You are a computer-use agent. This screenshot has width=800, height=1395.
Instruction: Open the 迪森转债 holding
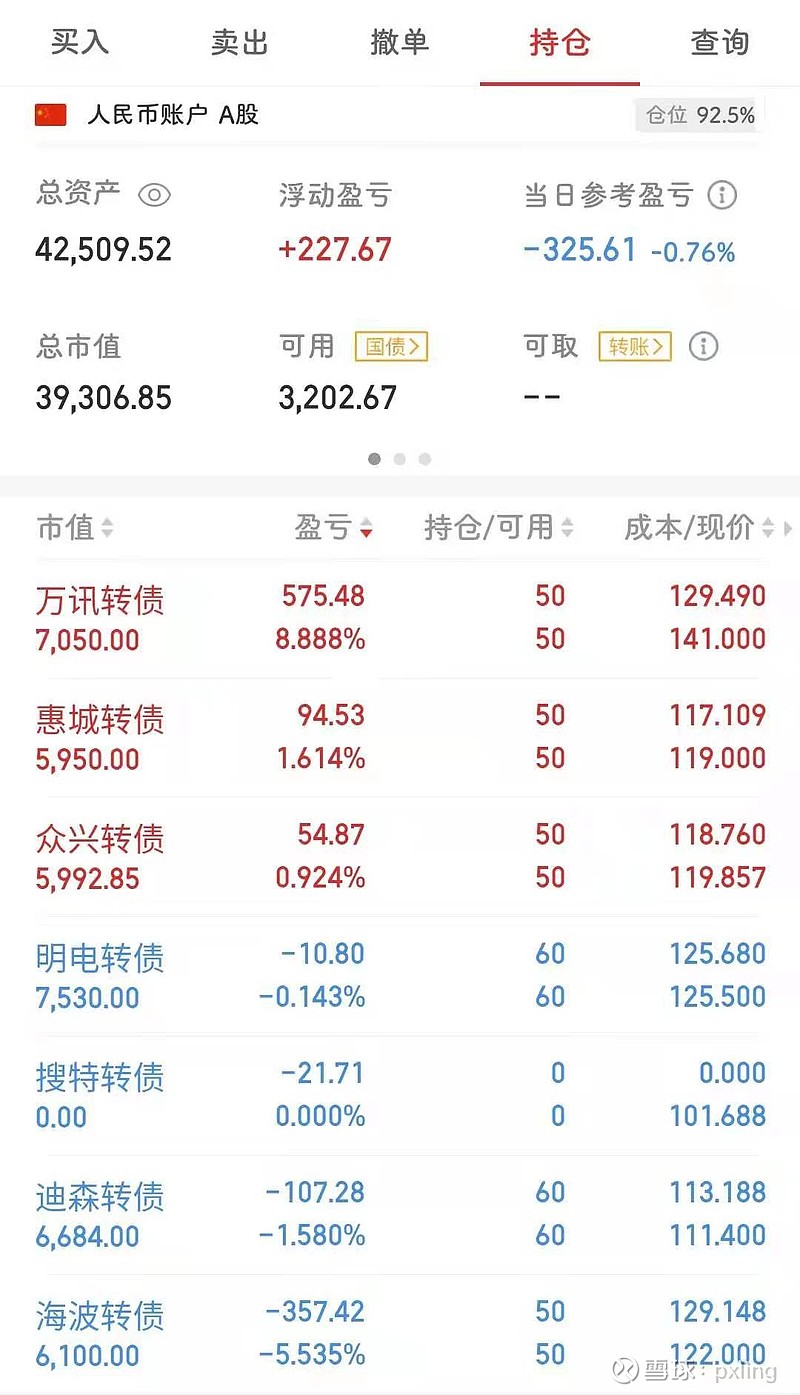click(400, 1214)
